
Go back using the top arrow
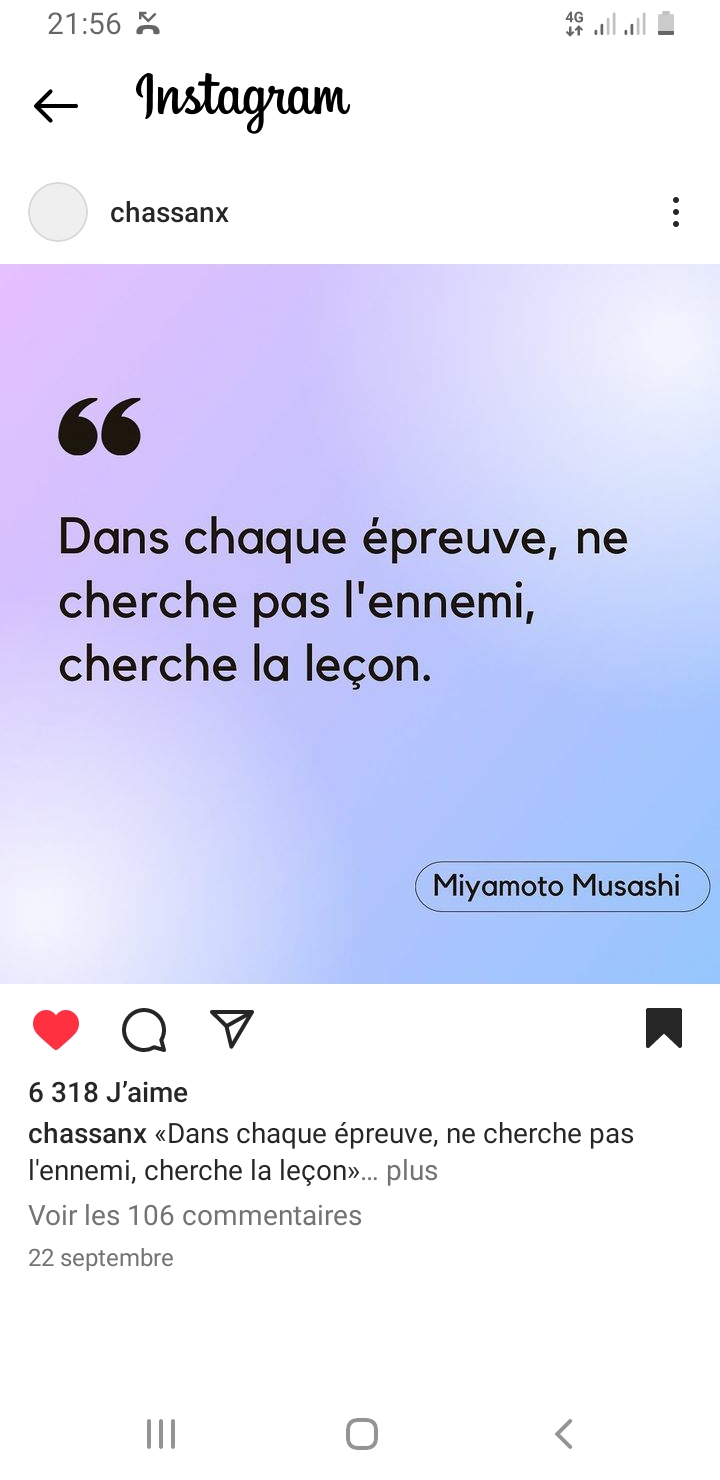(55, 105)
